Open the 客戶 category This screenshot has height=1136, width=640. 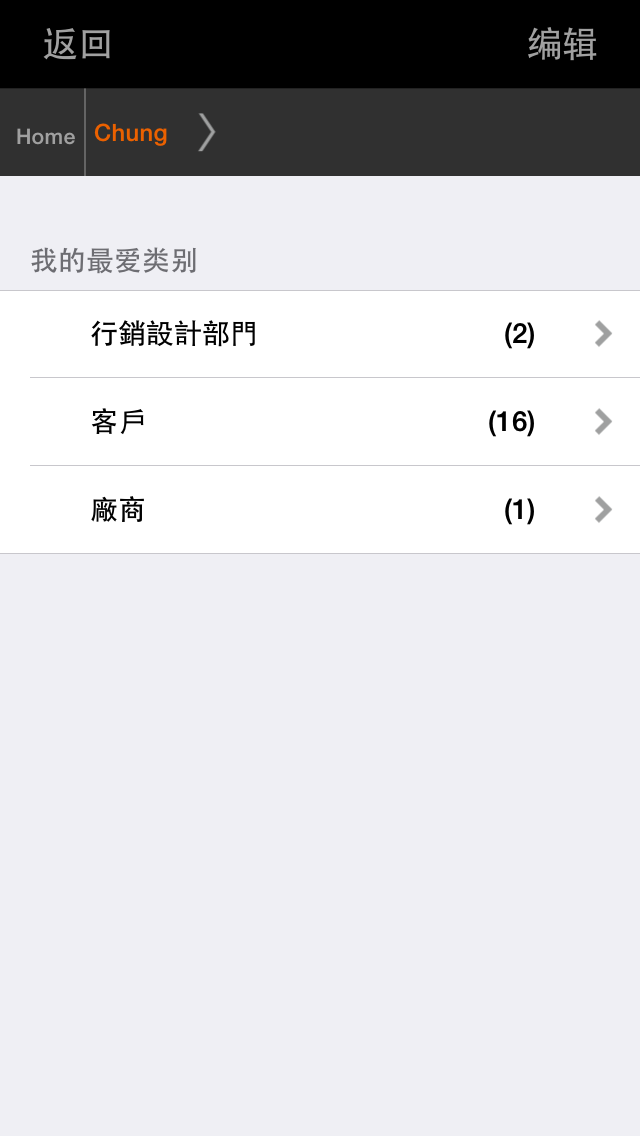tap(320, 422)
